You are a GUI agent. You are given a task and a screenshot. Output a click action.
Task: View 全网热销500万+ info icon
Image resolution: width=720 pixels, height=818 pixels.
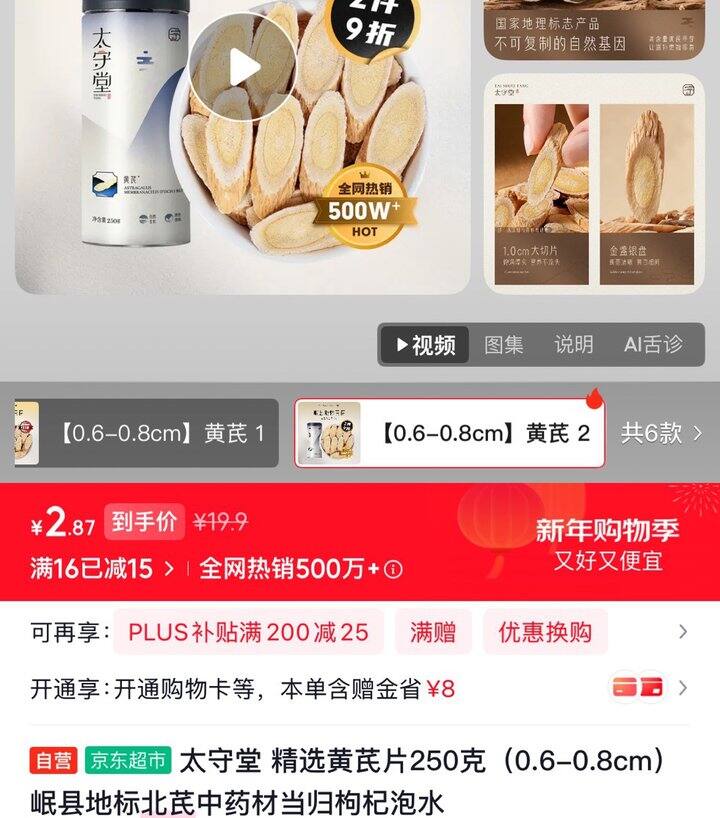coord(394,569)
